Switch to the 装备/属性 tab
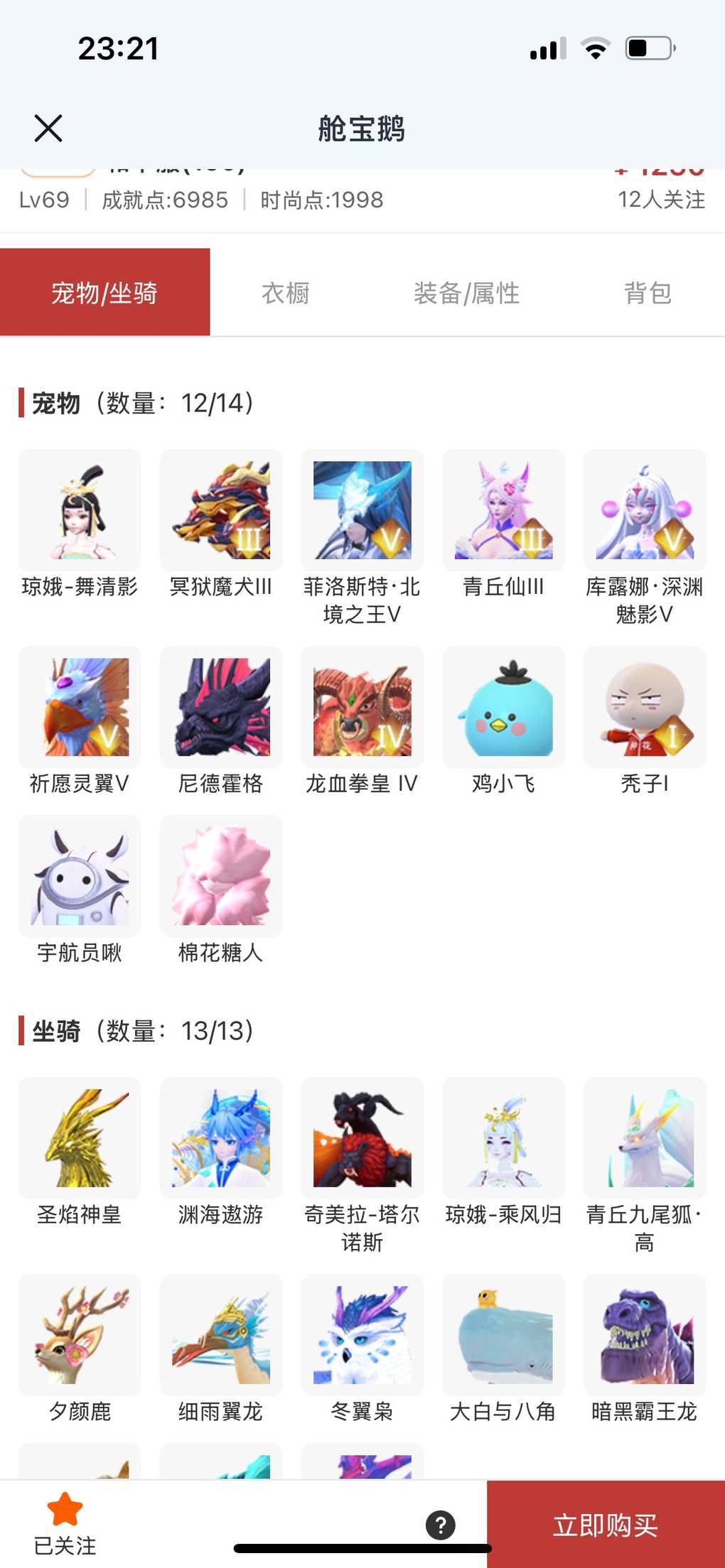 click(x=466, y=293)
